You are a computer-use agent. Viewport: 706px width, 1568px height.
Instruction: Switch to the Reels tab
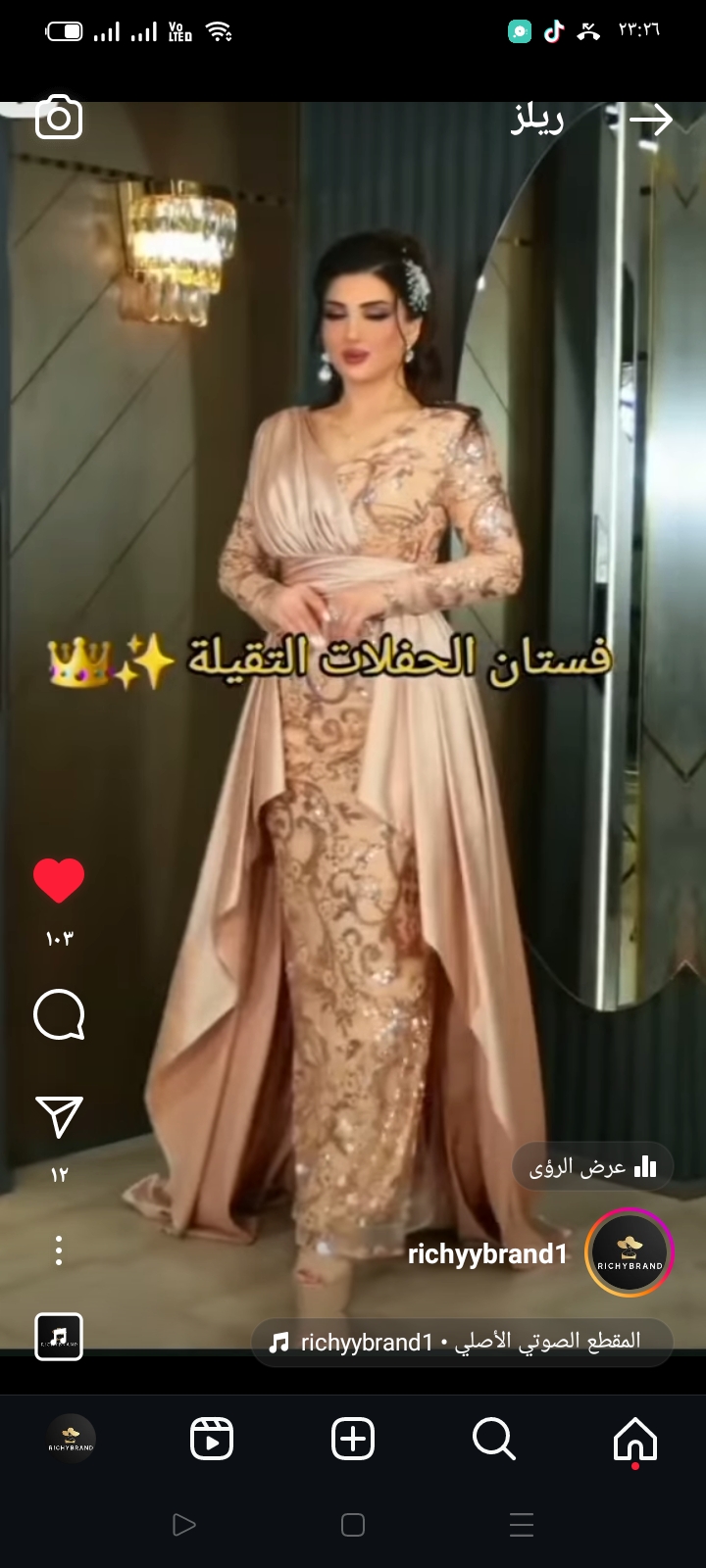pyautogui.click(x=212, y=1440)
